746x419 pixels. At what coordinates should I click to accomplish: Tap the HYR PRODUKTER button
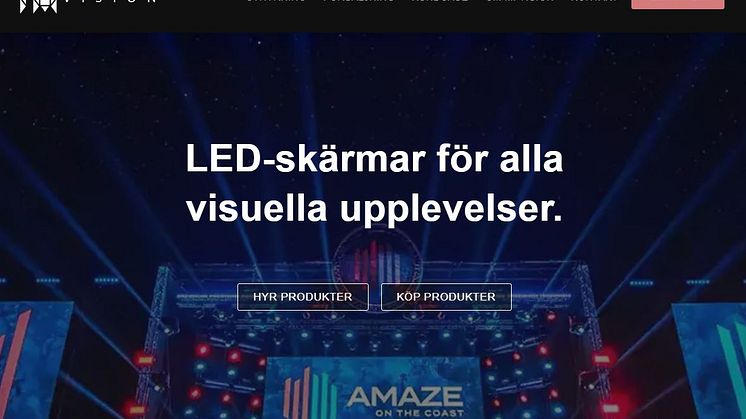point(302,297)
